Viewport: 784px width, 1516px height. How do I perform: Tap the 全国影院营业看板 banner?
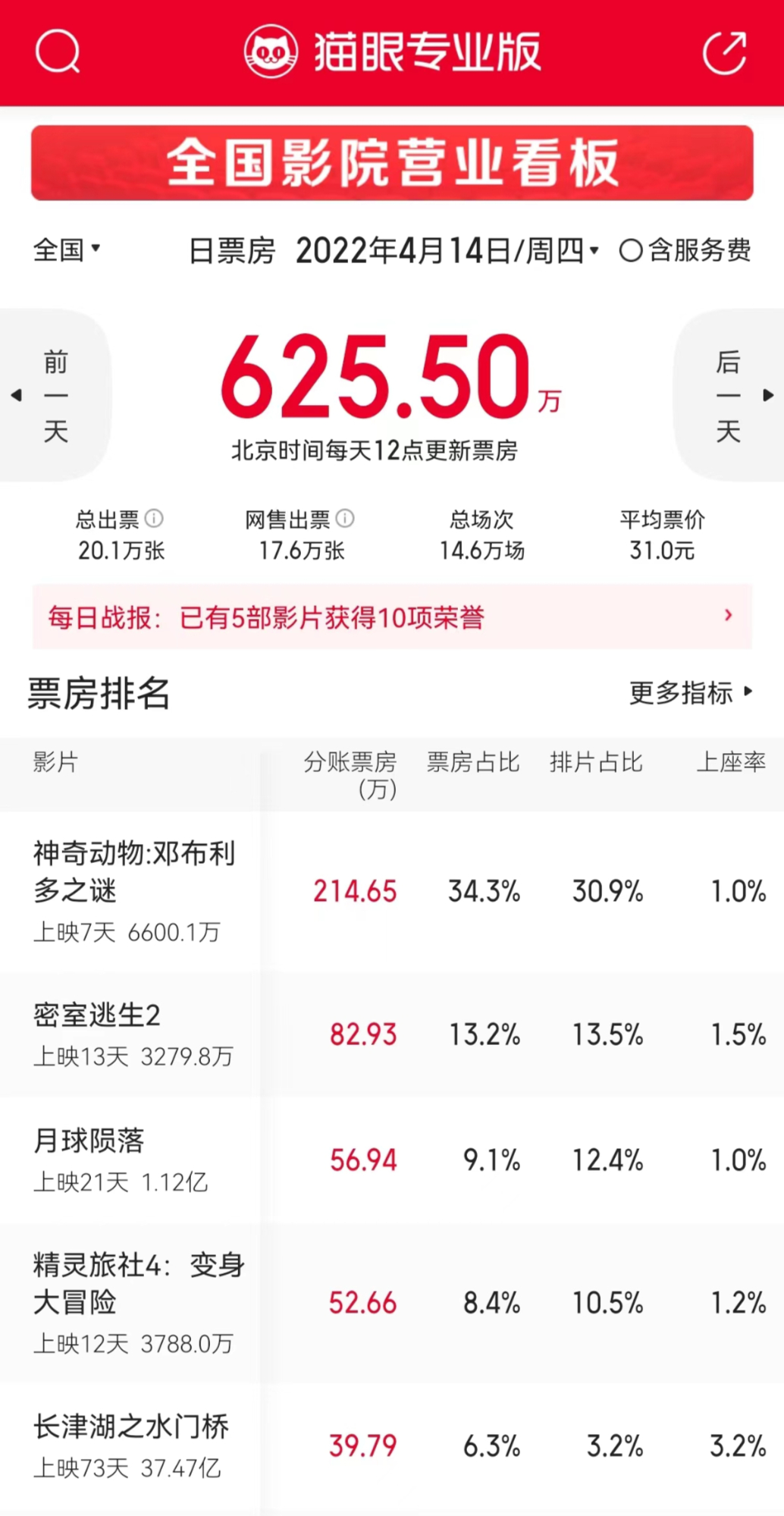pyautogui.click(x=392, y=163)
